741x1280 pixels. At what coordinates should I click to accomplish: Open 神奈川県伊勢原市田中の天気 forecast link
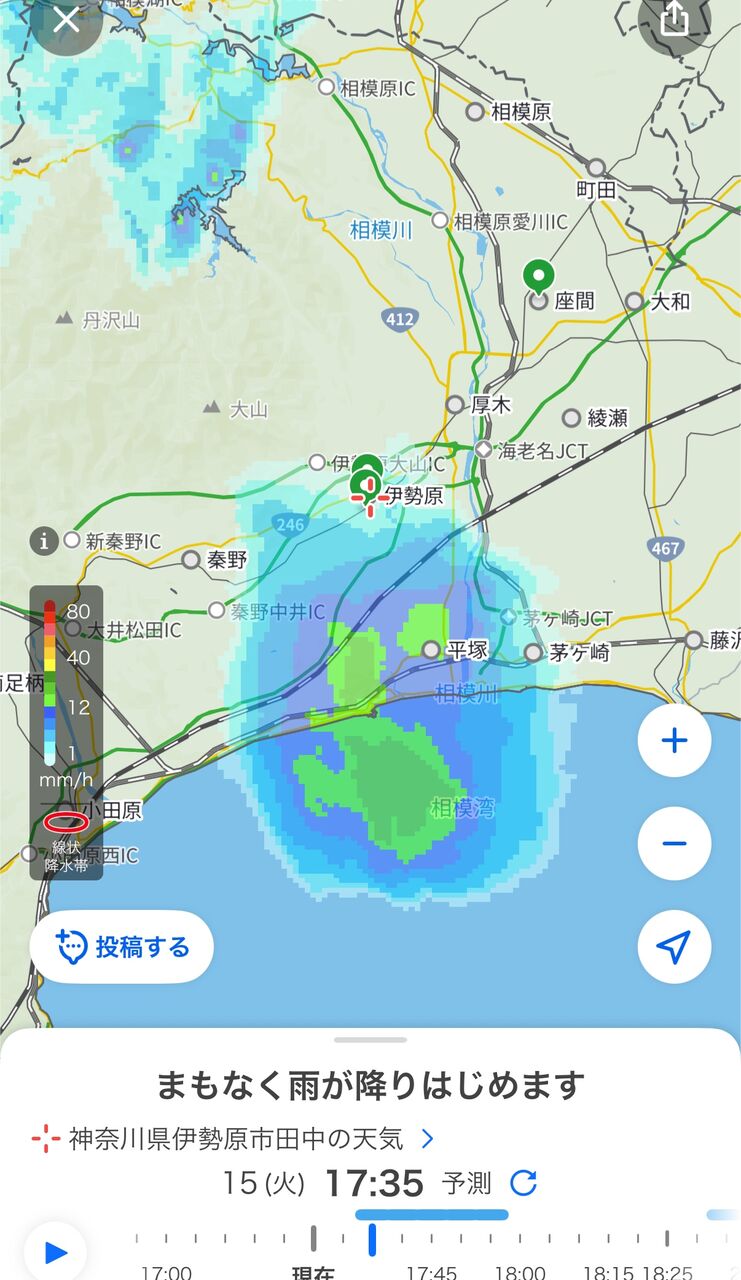pos(235,1138)
